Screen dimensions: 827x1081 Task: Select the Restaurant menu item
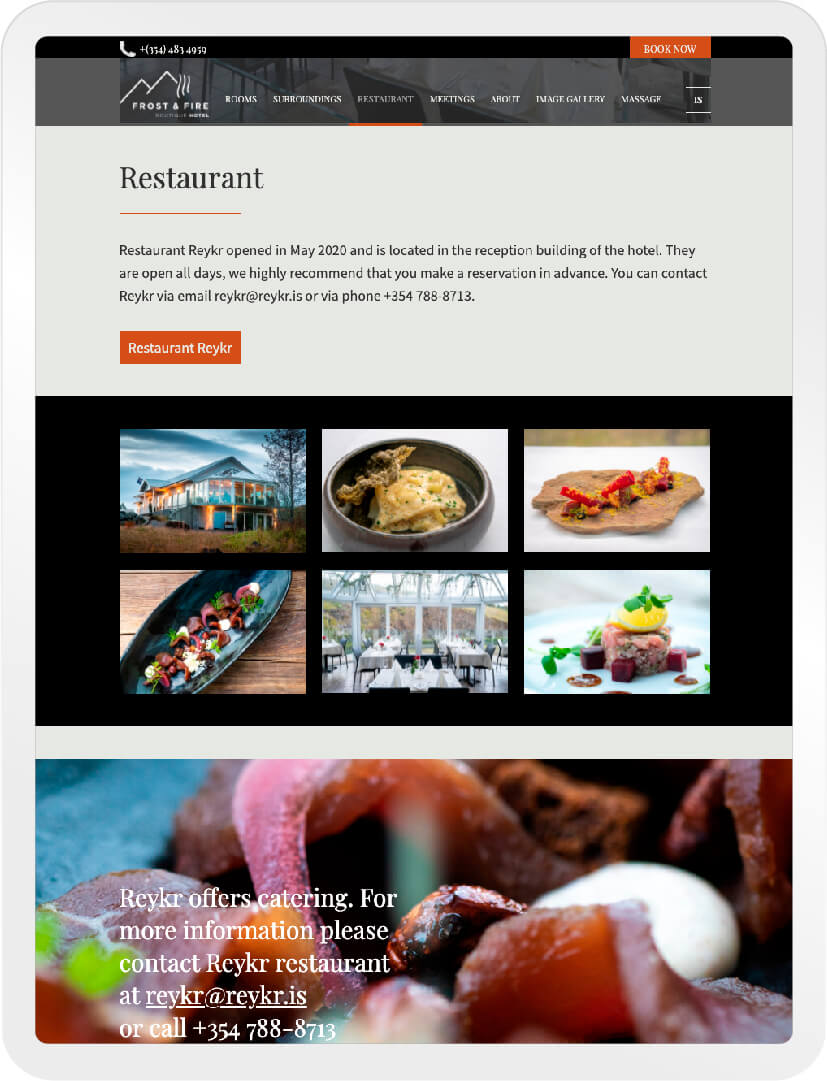[385, 100]
